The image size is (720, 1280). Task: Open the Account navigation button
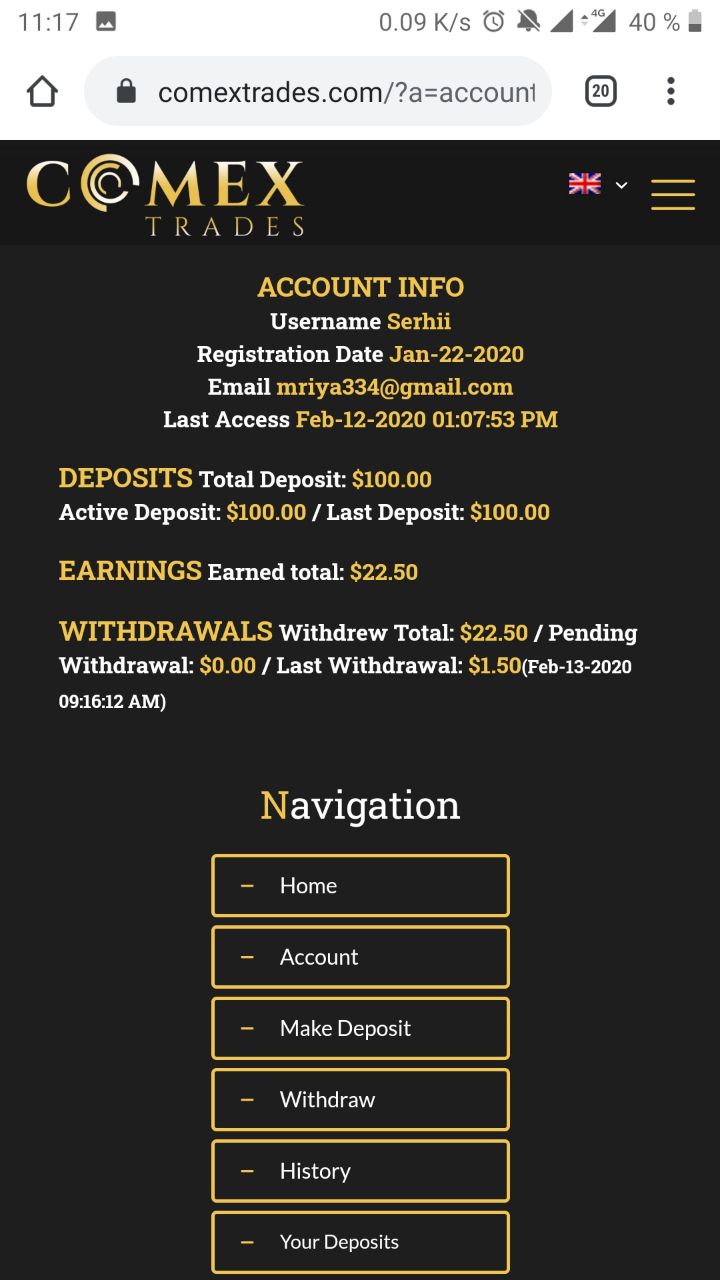(x=360, y=957)
